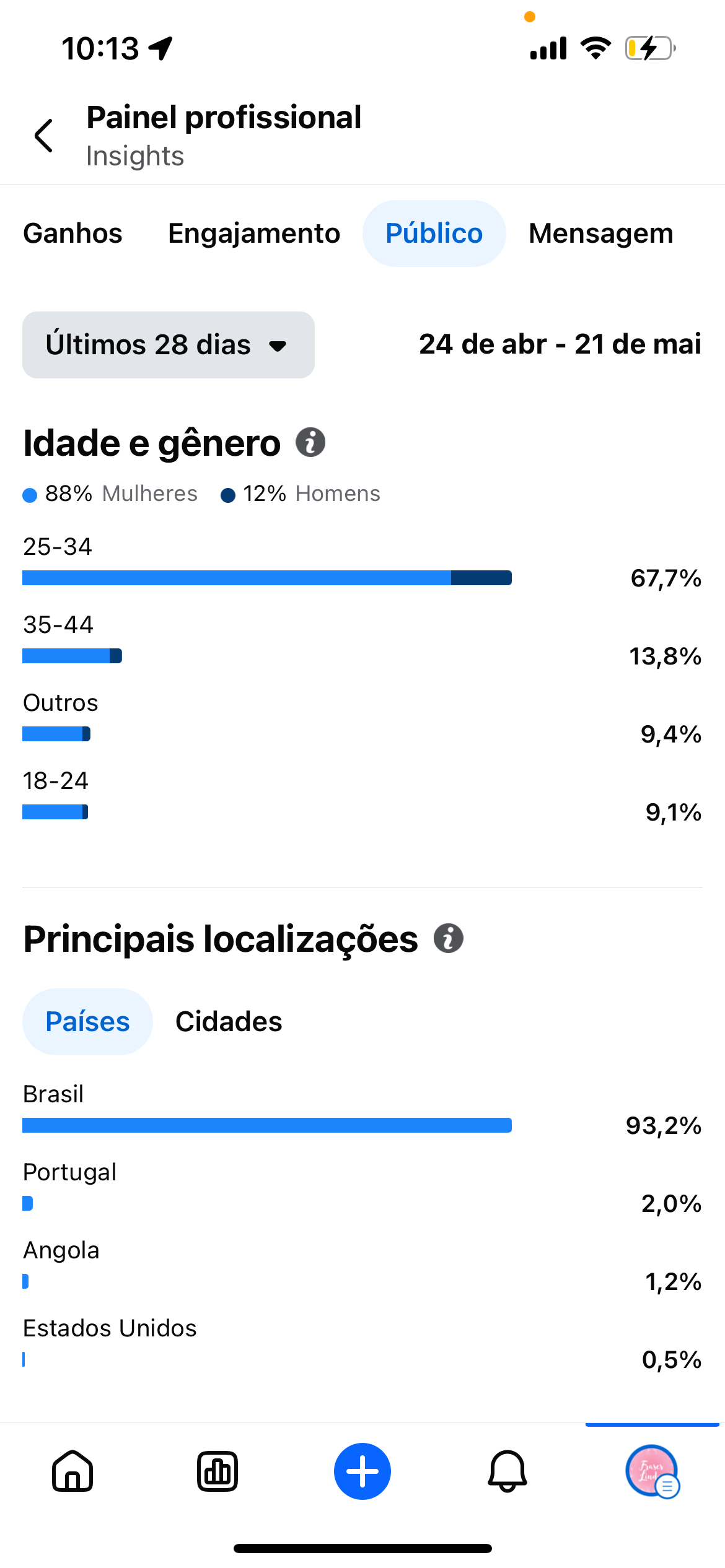This screenshot has height=1568, width=725.
Task: Open the profile page avatar tab
Action: [x=652, y=1471]
